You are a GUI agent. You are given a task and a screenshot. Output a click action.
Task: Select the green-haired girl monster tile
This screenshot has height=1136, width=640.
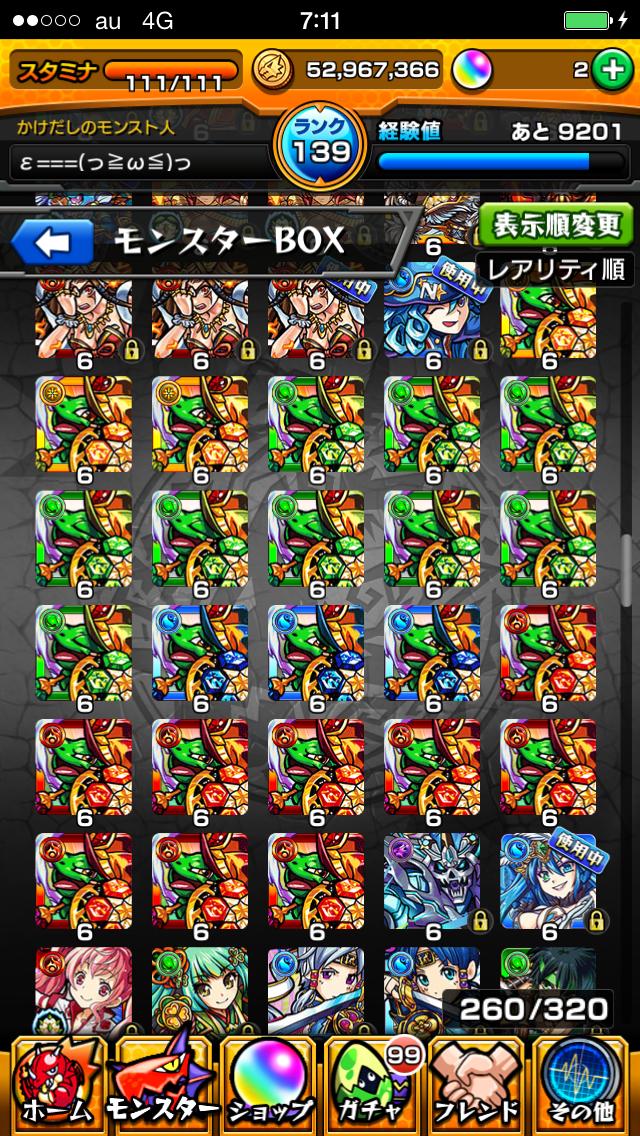coord(200,988)
